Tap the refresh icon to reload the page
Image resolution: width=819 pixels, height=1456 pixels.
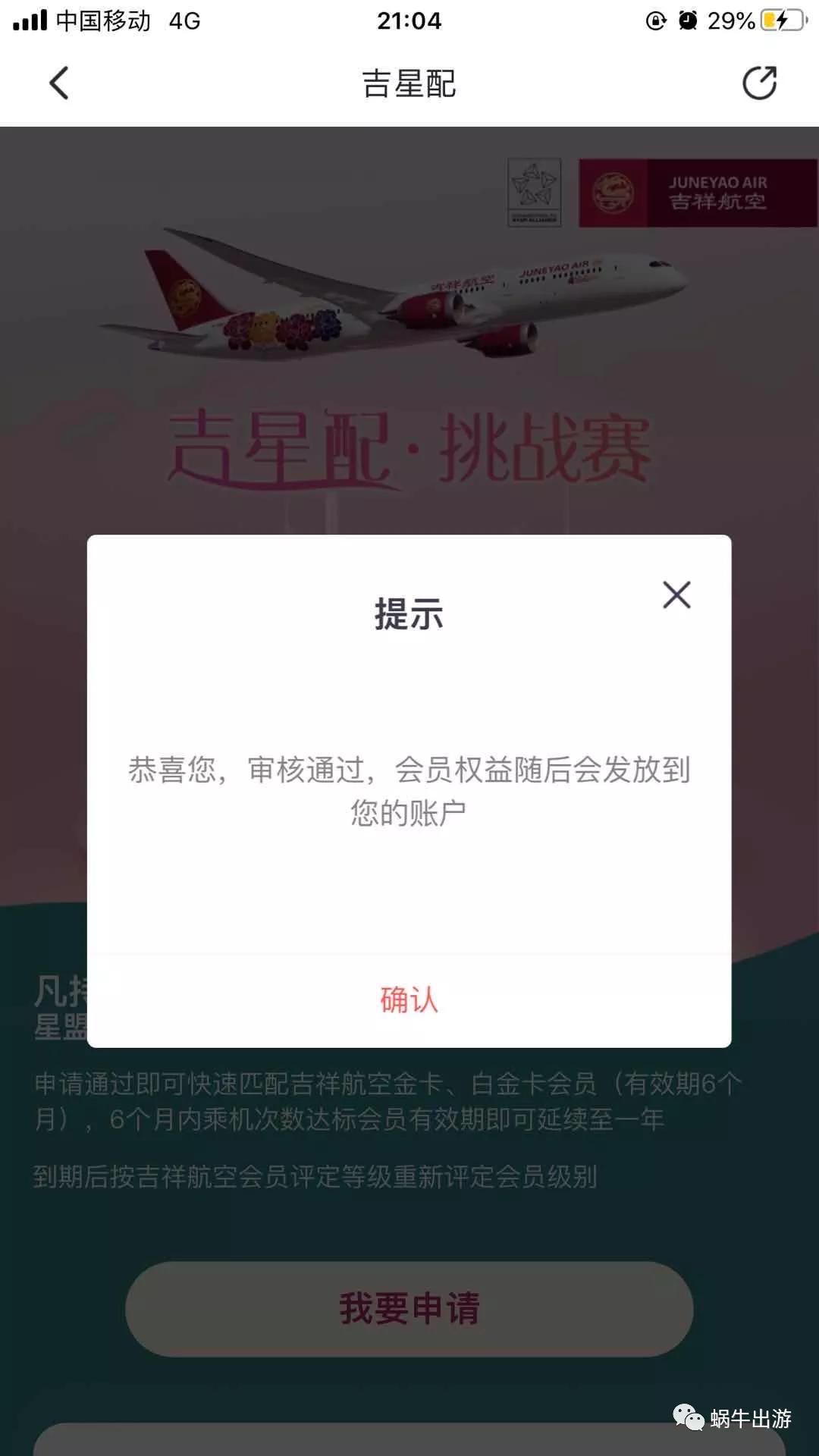click(762, 84)
